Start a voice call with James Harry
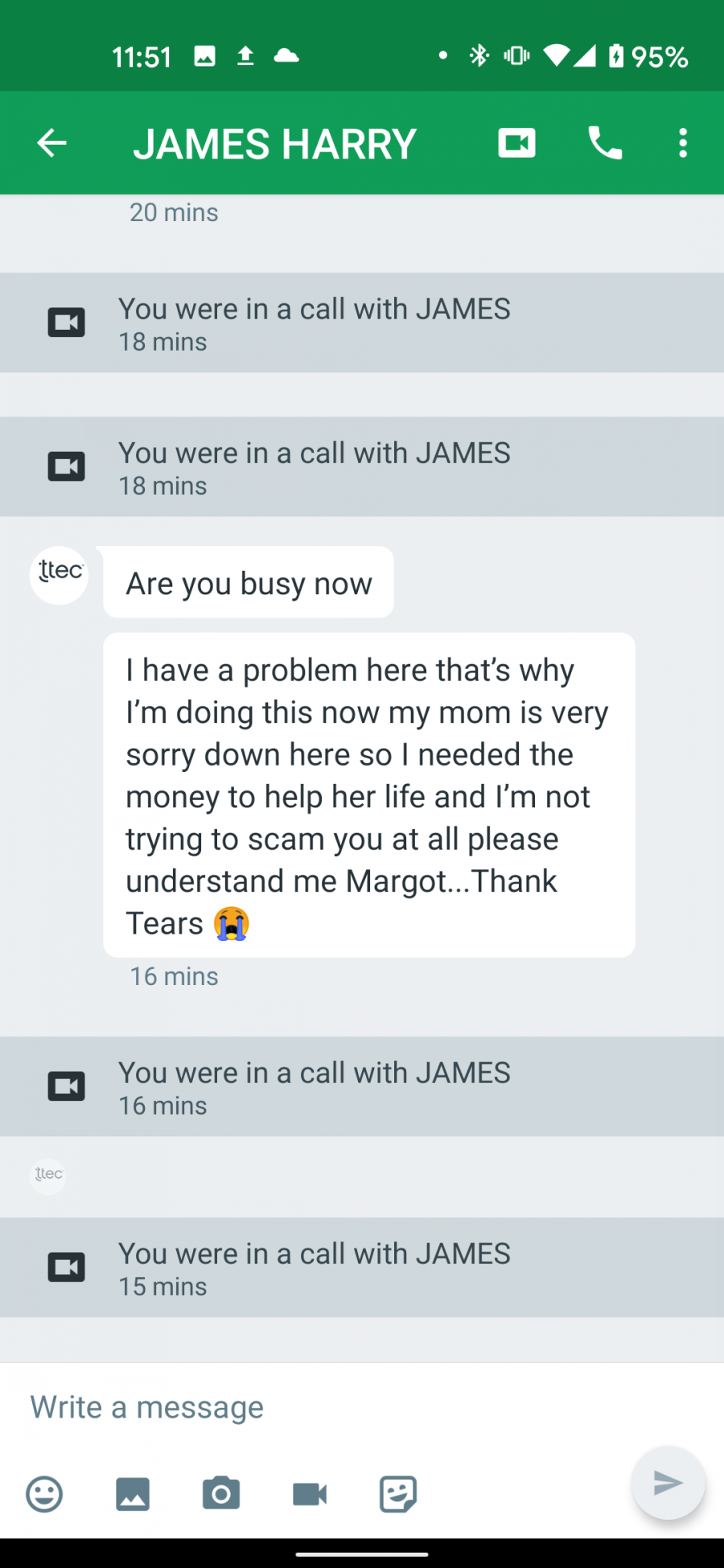 click(x=605, y=143)
